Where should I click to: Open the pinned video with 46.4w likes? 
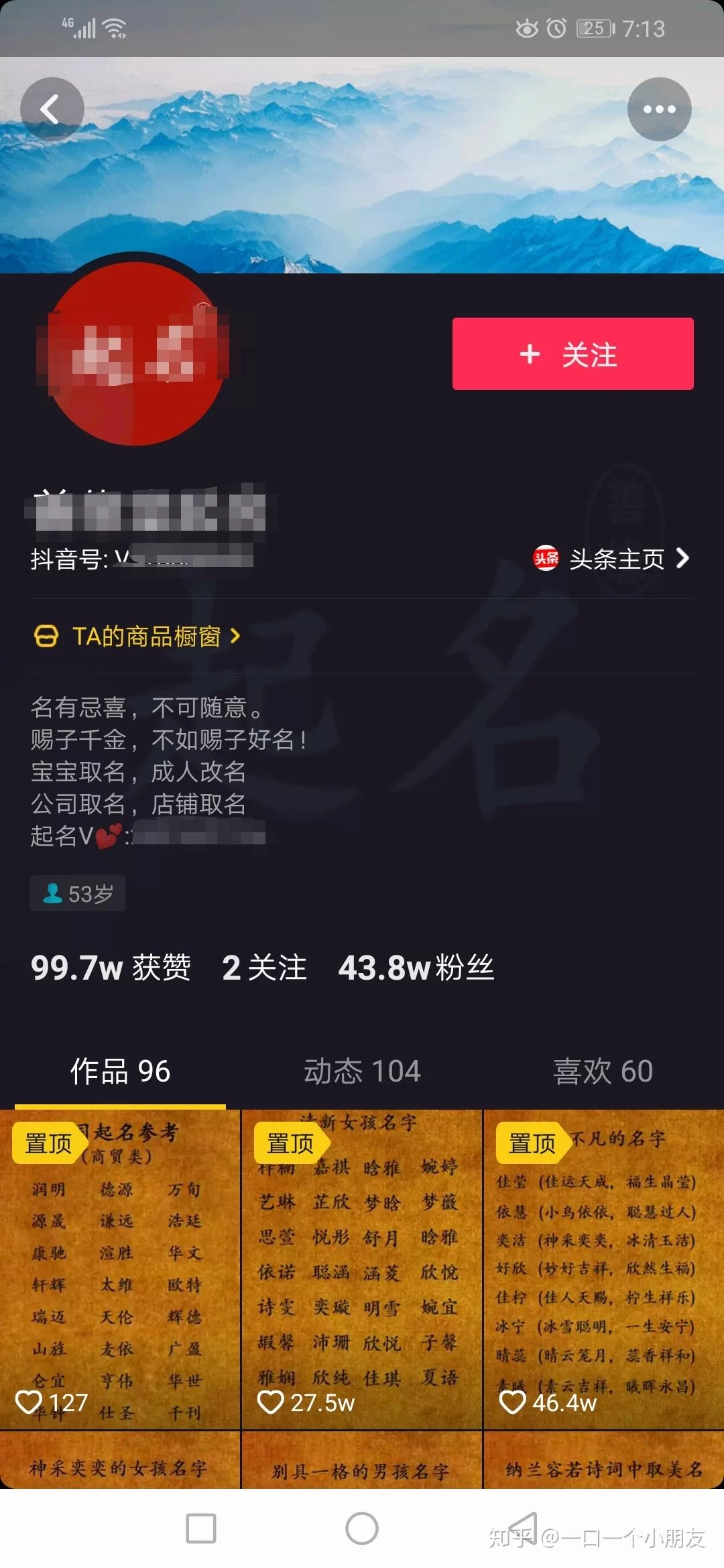click(603, 1269)
